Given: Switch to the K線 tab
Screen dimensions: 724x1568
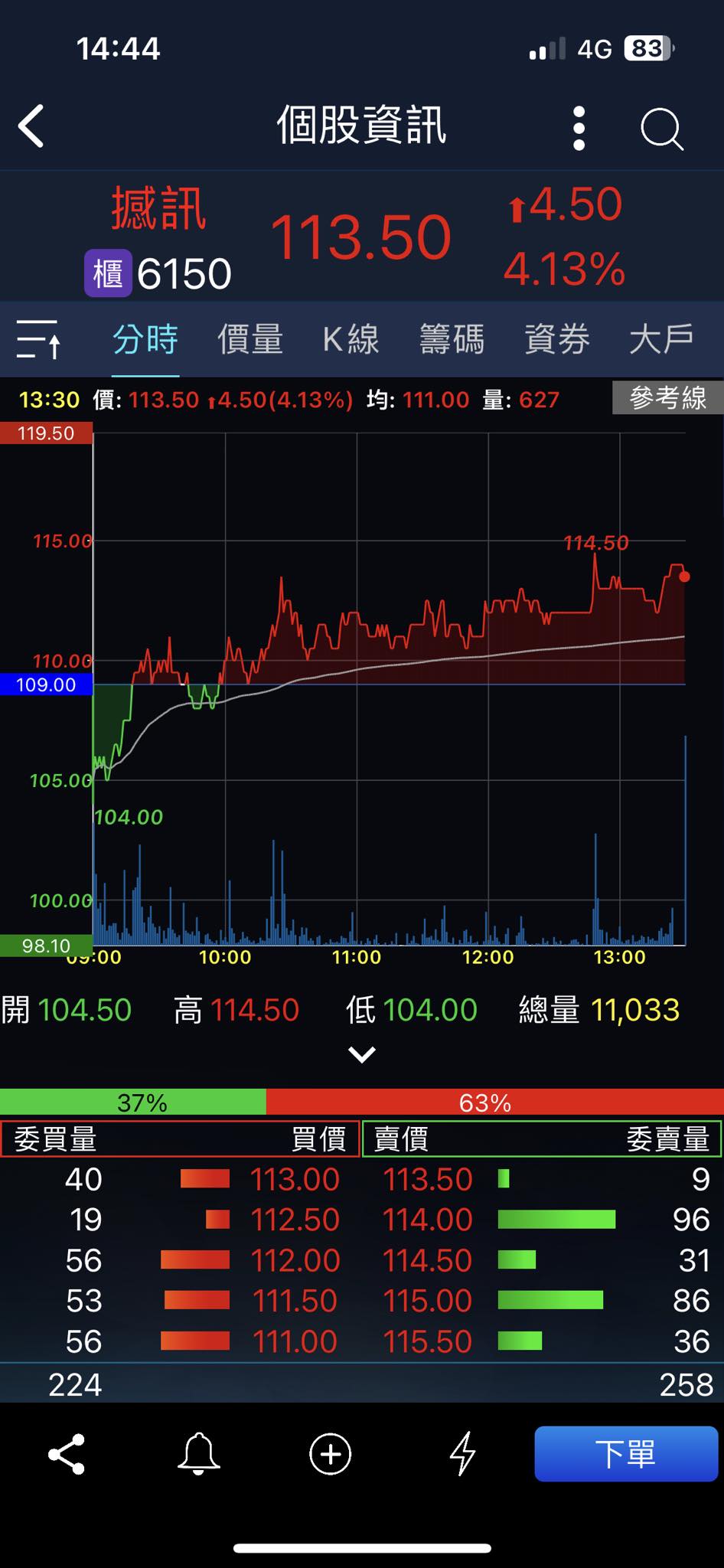Looking at the screenshot, I should (351, 339).
